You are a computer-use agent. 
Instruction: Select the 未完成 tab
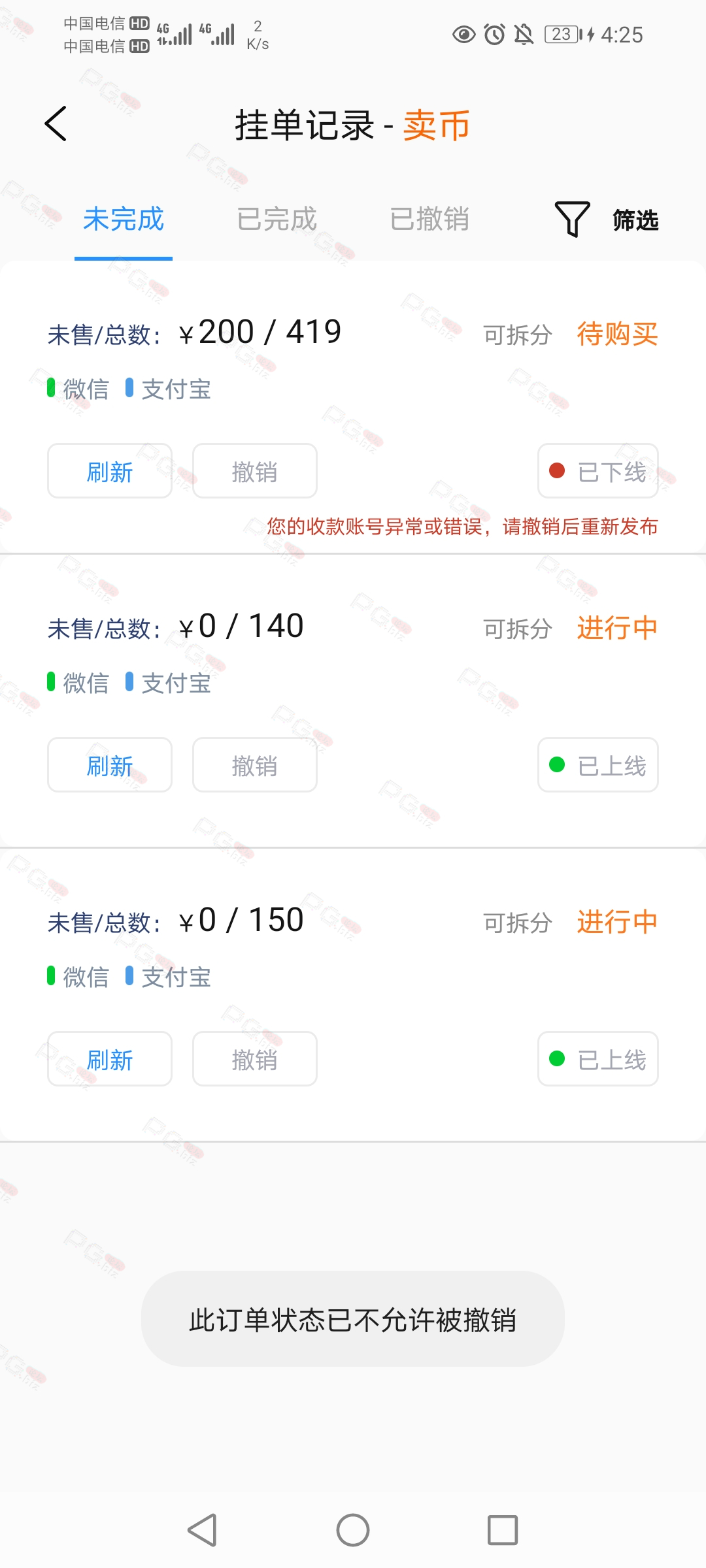pyautogui.click(x=124, y=219)
